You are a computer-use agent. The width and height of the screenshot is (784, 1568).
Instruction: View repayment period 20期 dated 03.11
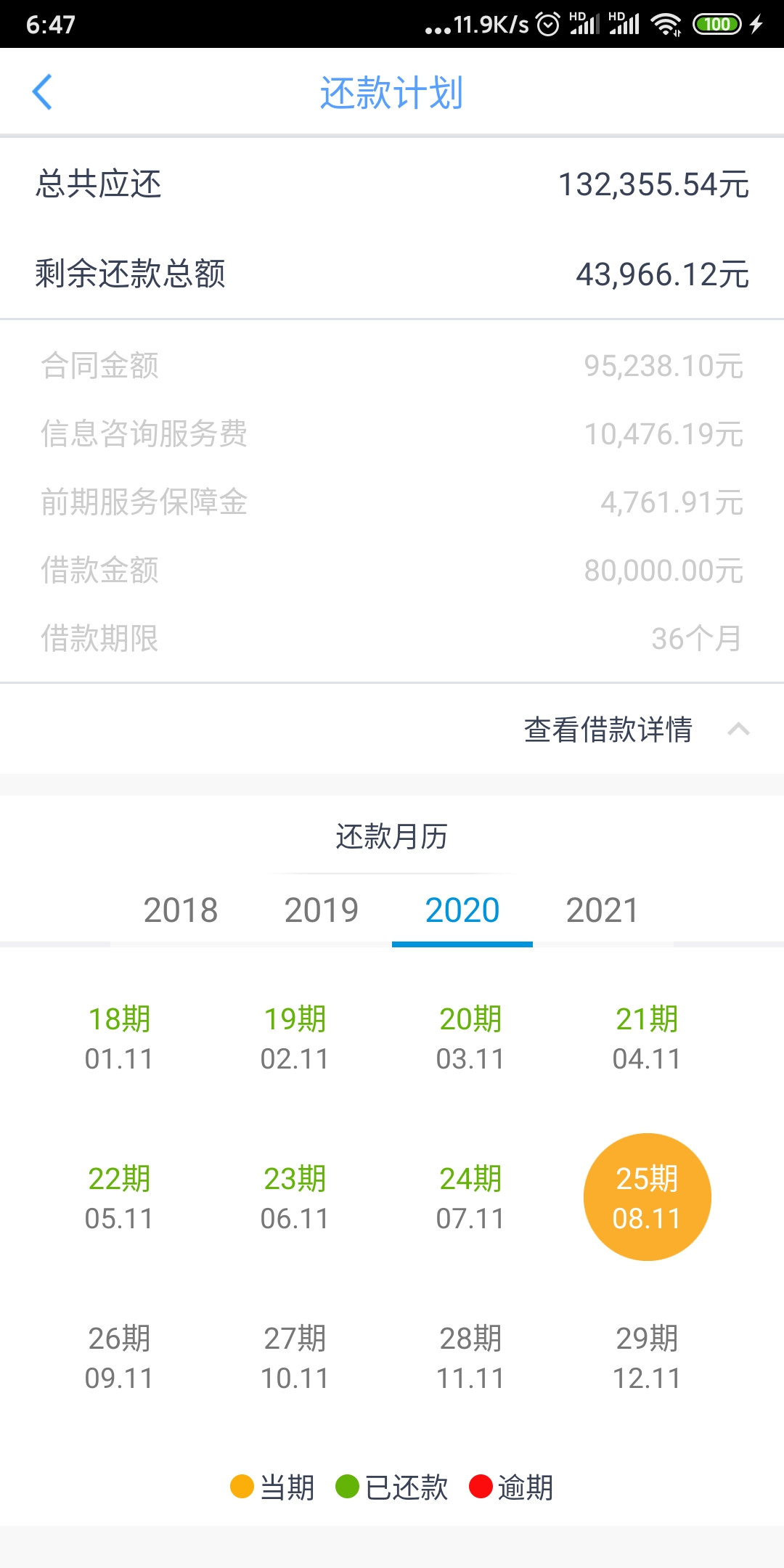tap(470, 1038)
